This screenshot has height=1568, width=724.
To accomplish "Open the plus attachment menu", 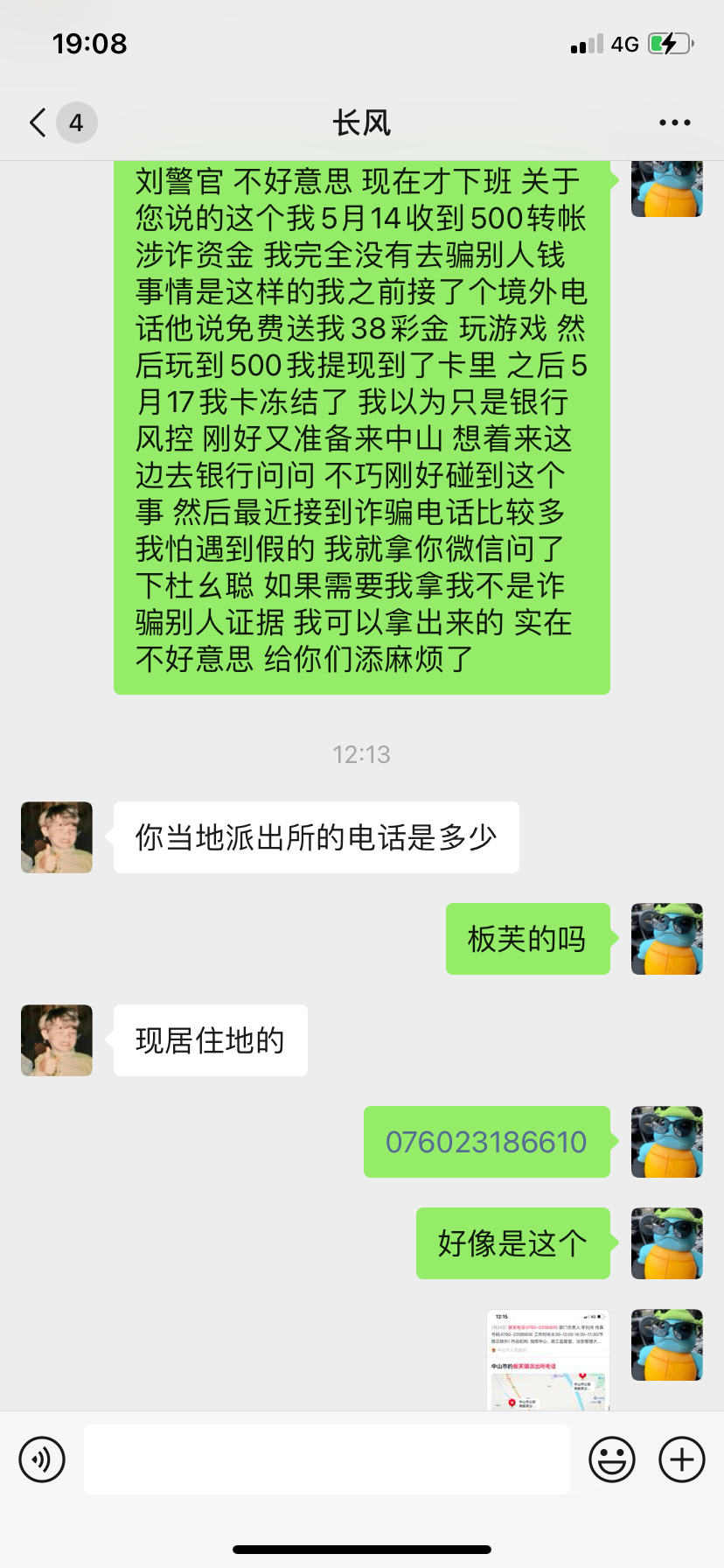I will [681, 1459].
